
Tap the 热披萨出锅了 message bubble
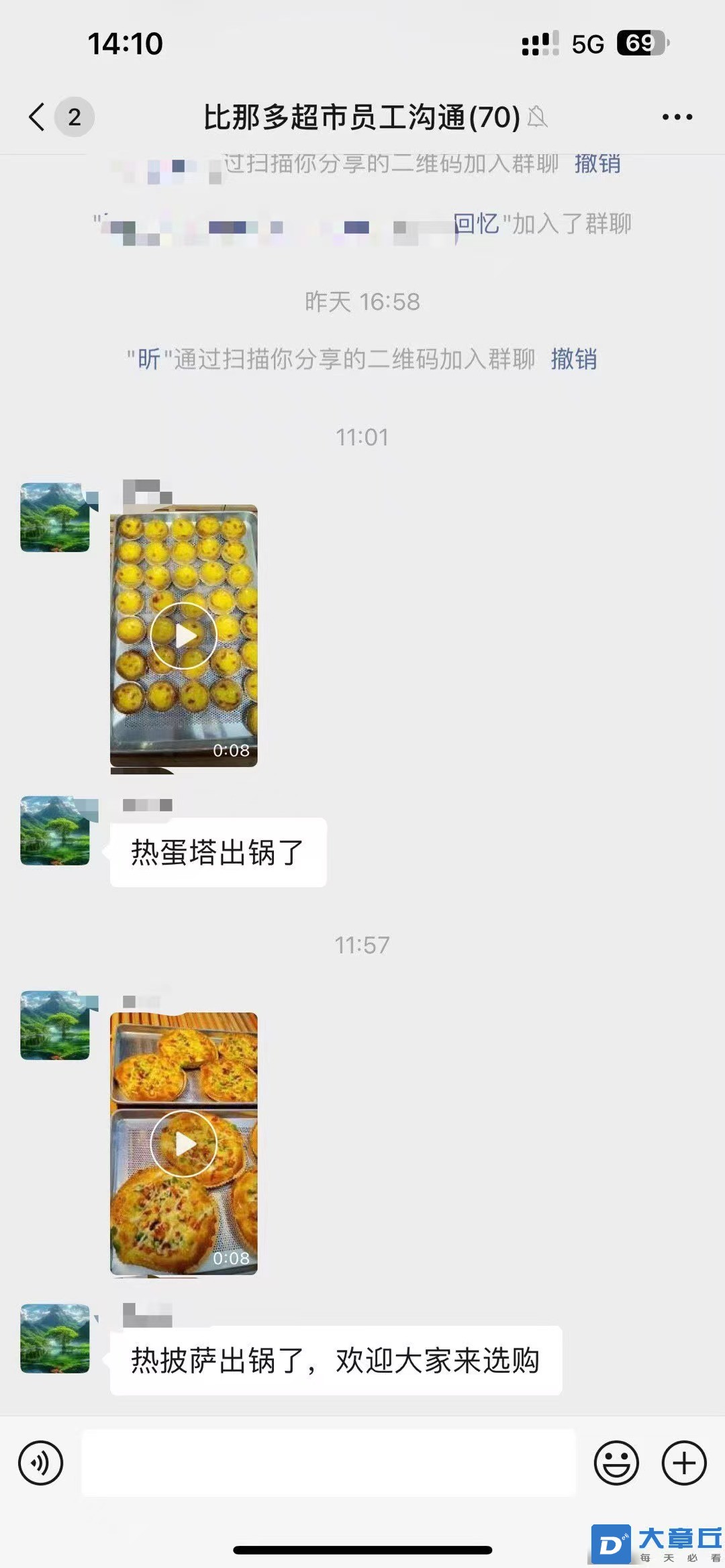(x=336, y=1361)
